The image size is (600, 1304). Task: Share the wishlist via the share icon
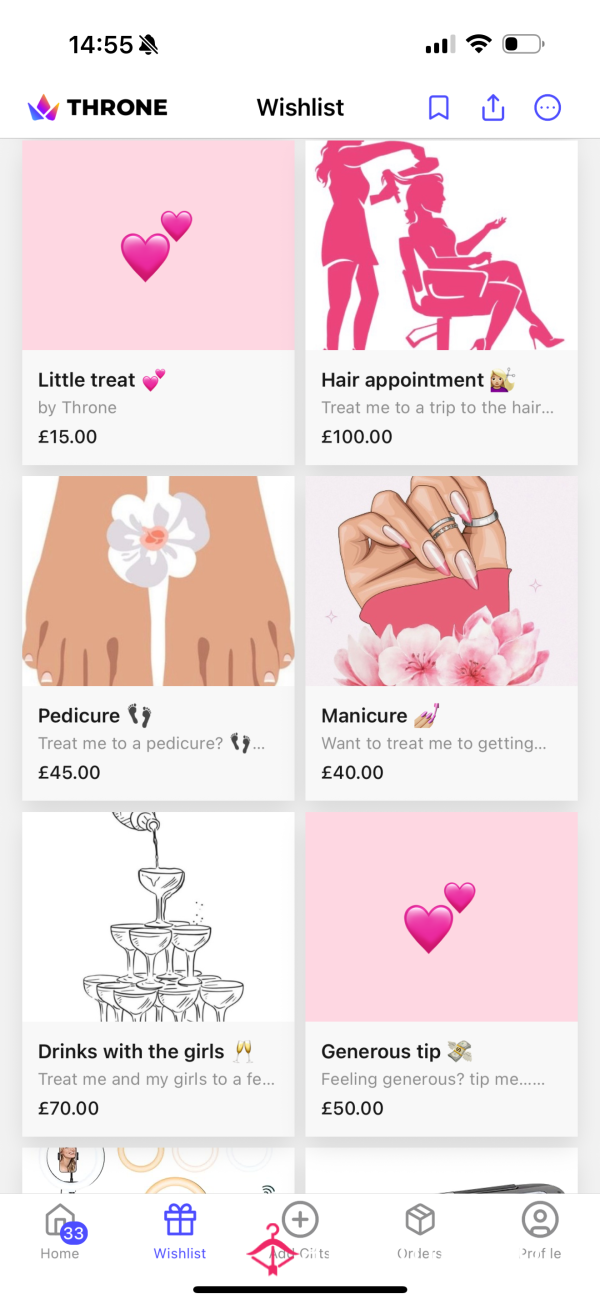(x=493, y=107)
